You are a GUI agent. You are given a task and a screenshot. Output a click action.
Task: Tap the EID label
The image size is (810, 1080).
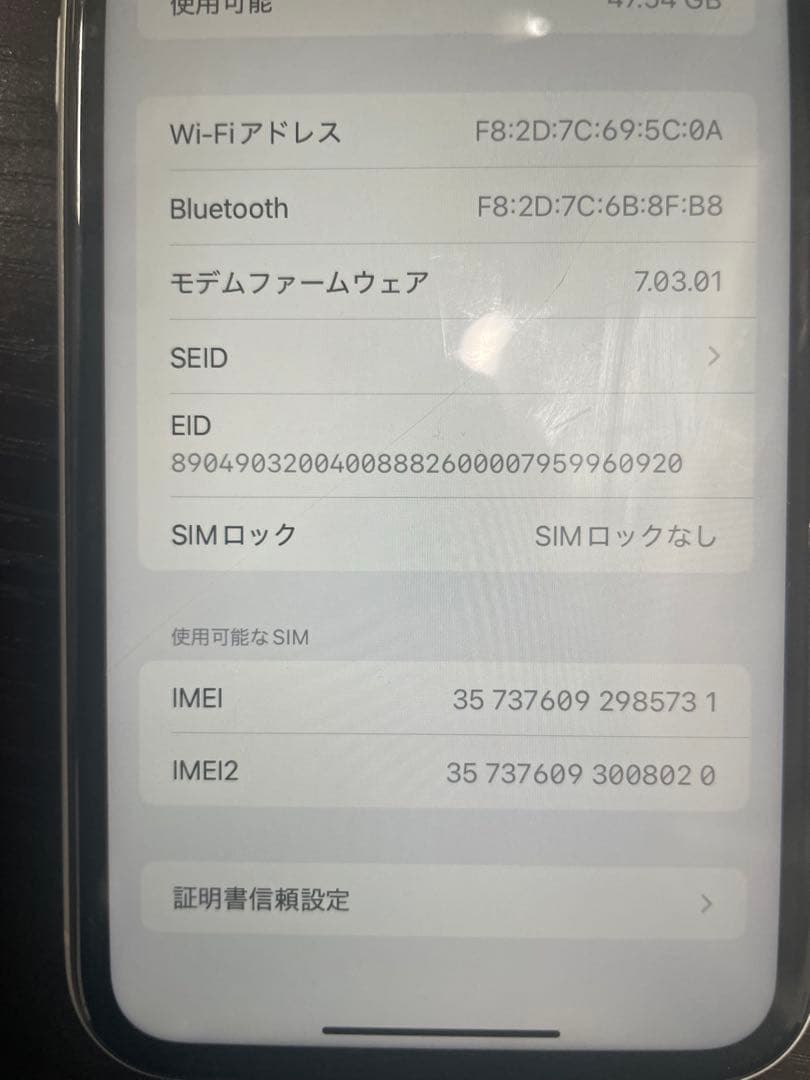190,425
